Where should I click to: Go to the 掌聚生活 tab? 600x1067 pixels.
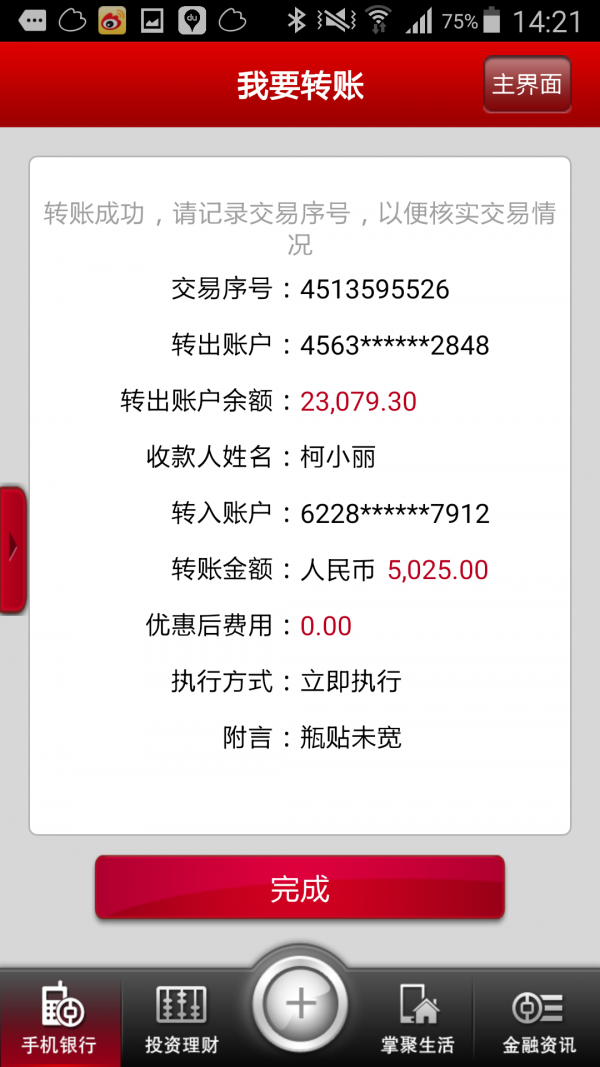point(417,1018)
